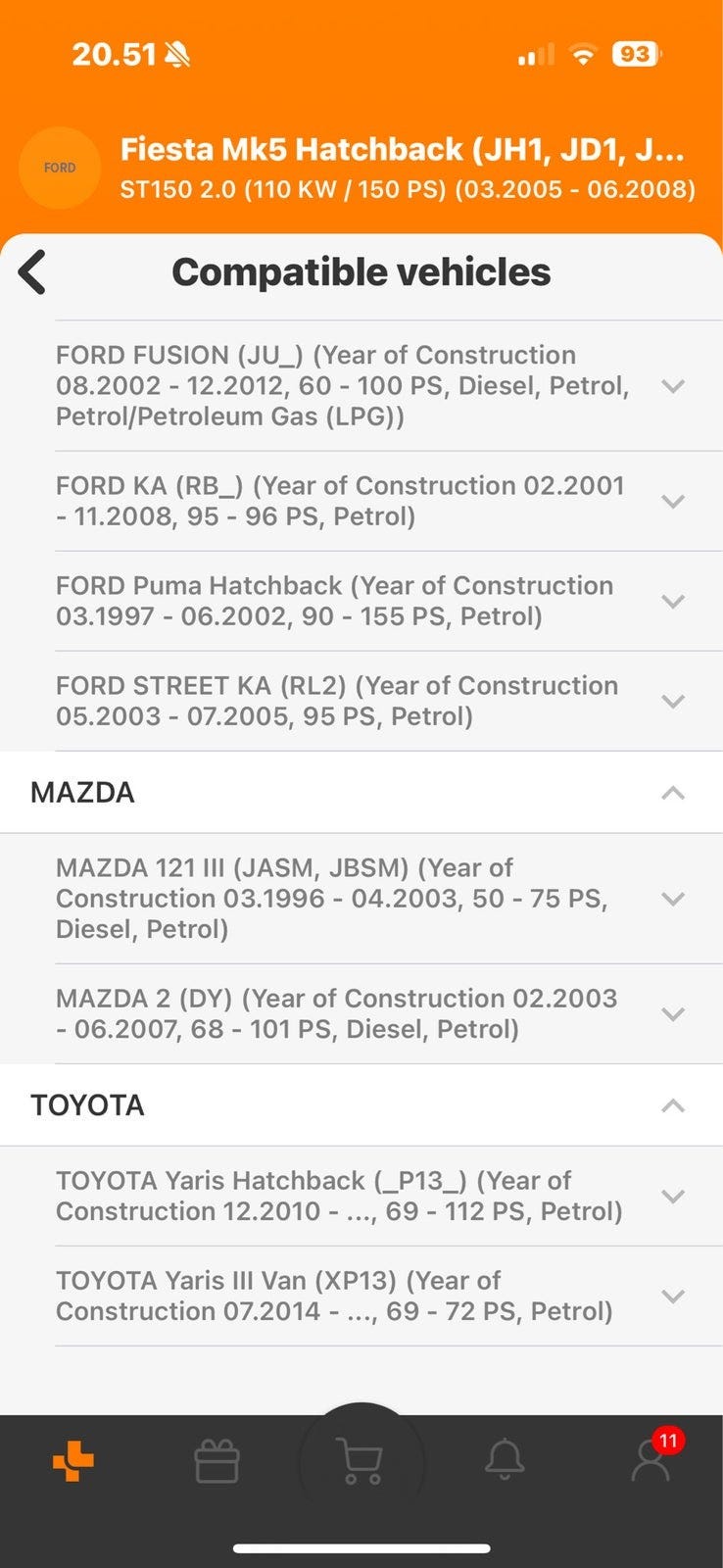Go back from Compatible vehicles
The width and height of the screenshot is (723, 1568).
pyautogui.click(x=32, y=272)
